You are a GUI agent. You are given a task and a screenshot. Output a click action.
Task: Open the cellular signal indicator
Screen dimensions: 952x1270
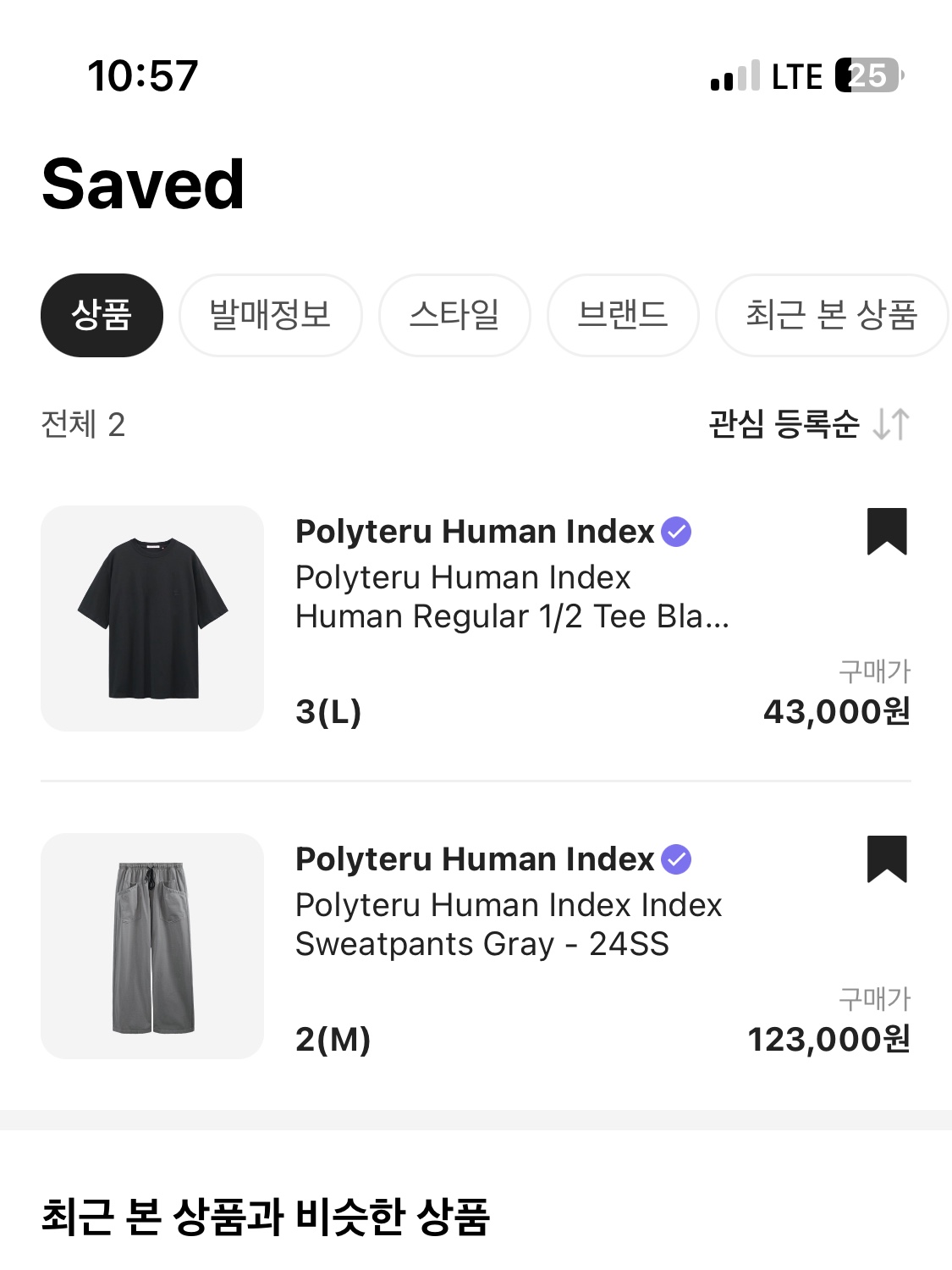(733, 76)
